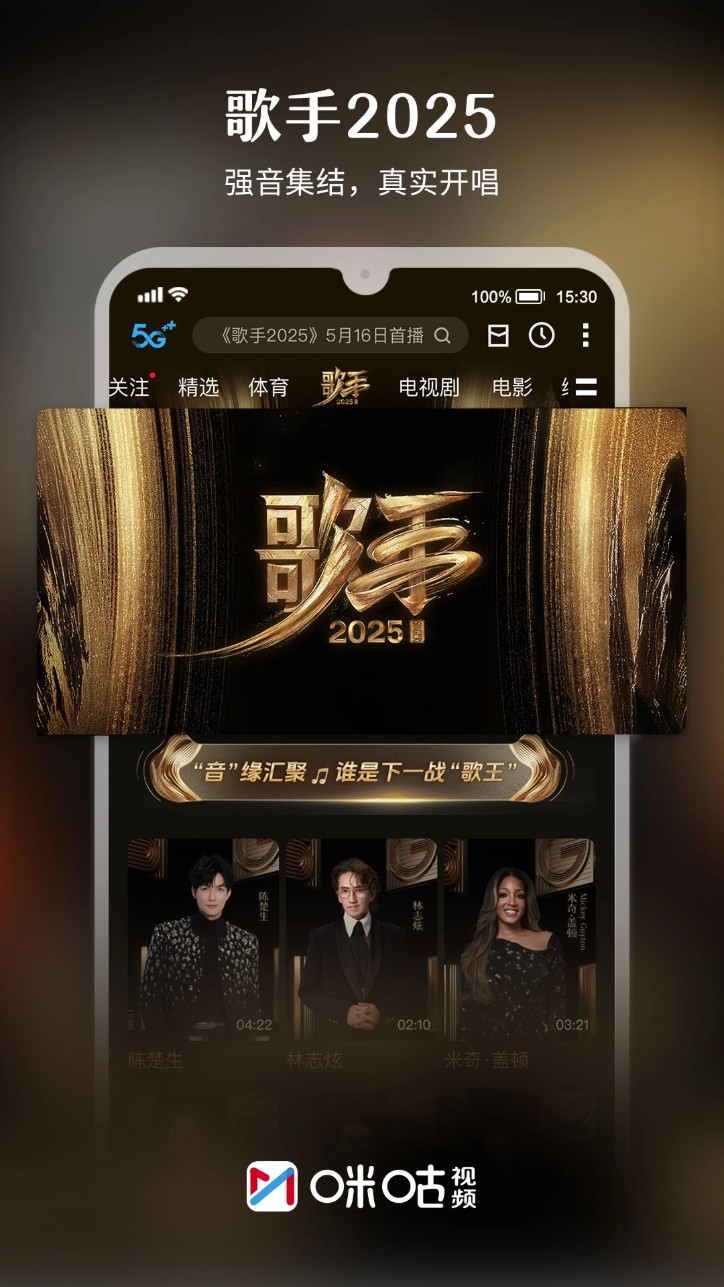Tap the battery status icon
724x1287 pixels.
(x=531, y=296)
